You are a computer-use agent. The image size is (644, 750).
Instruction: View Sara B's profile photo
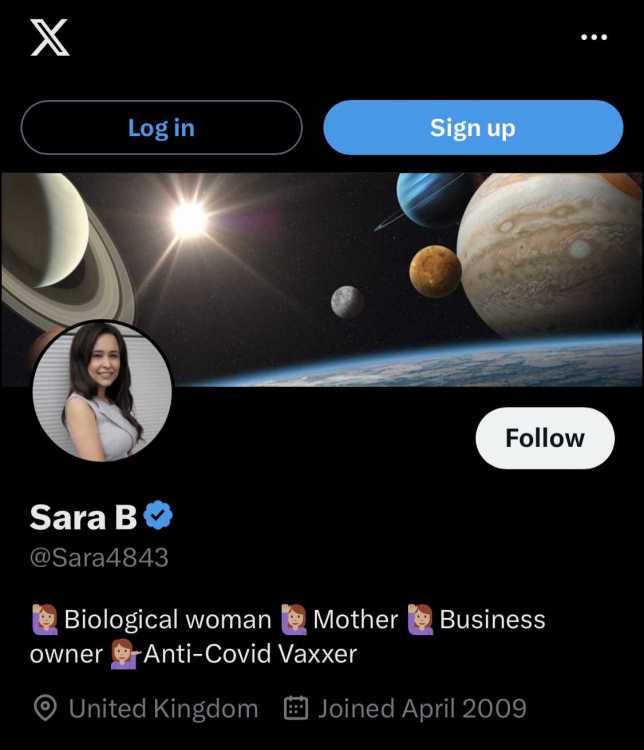[x=102, y=391]
